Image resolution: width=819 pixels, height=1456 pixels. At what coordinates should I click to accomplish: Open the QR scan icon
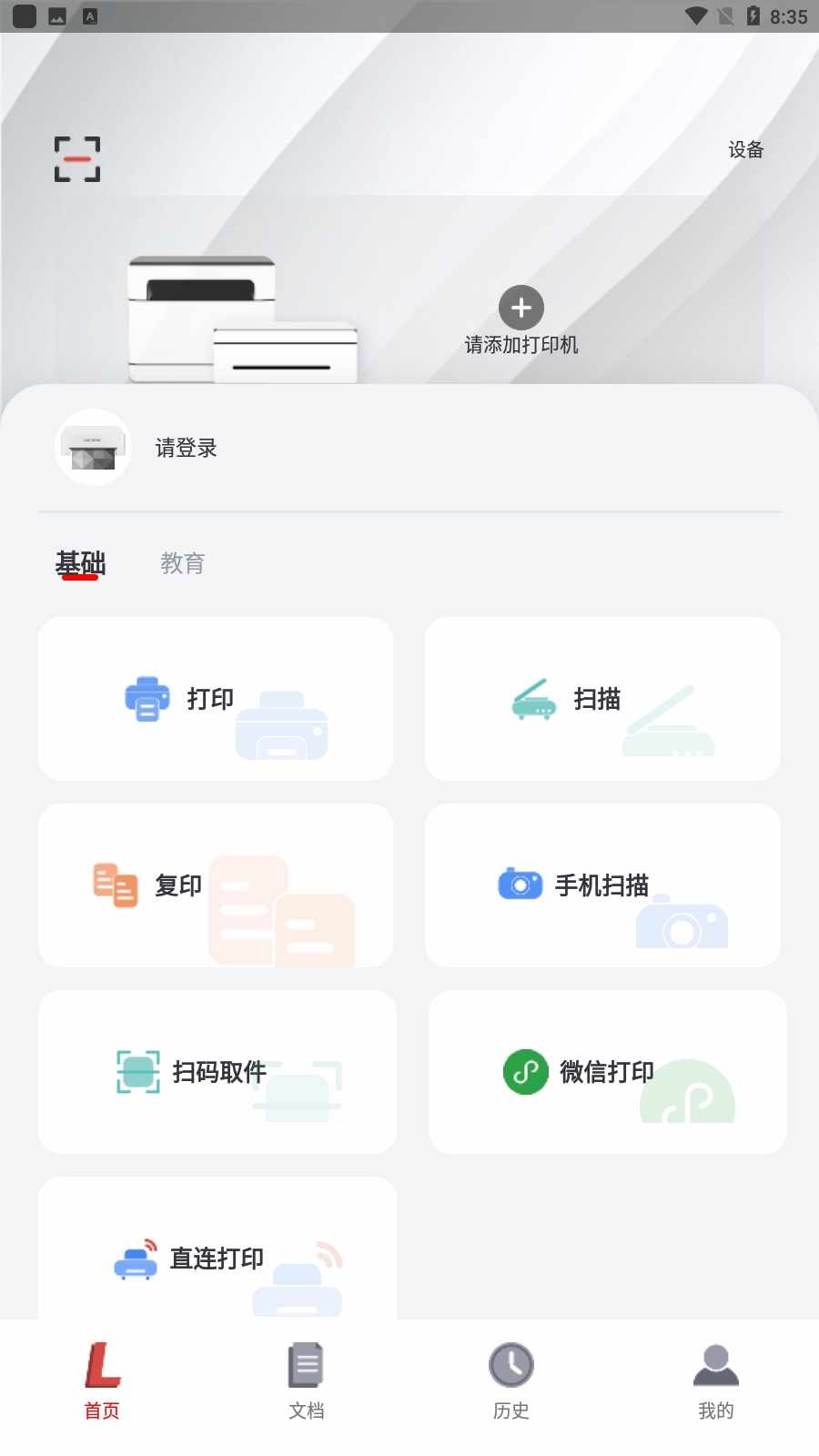[x=77, y=159]
